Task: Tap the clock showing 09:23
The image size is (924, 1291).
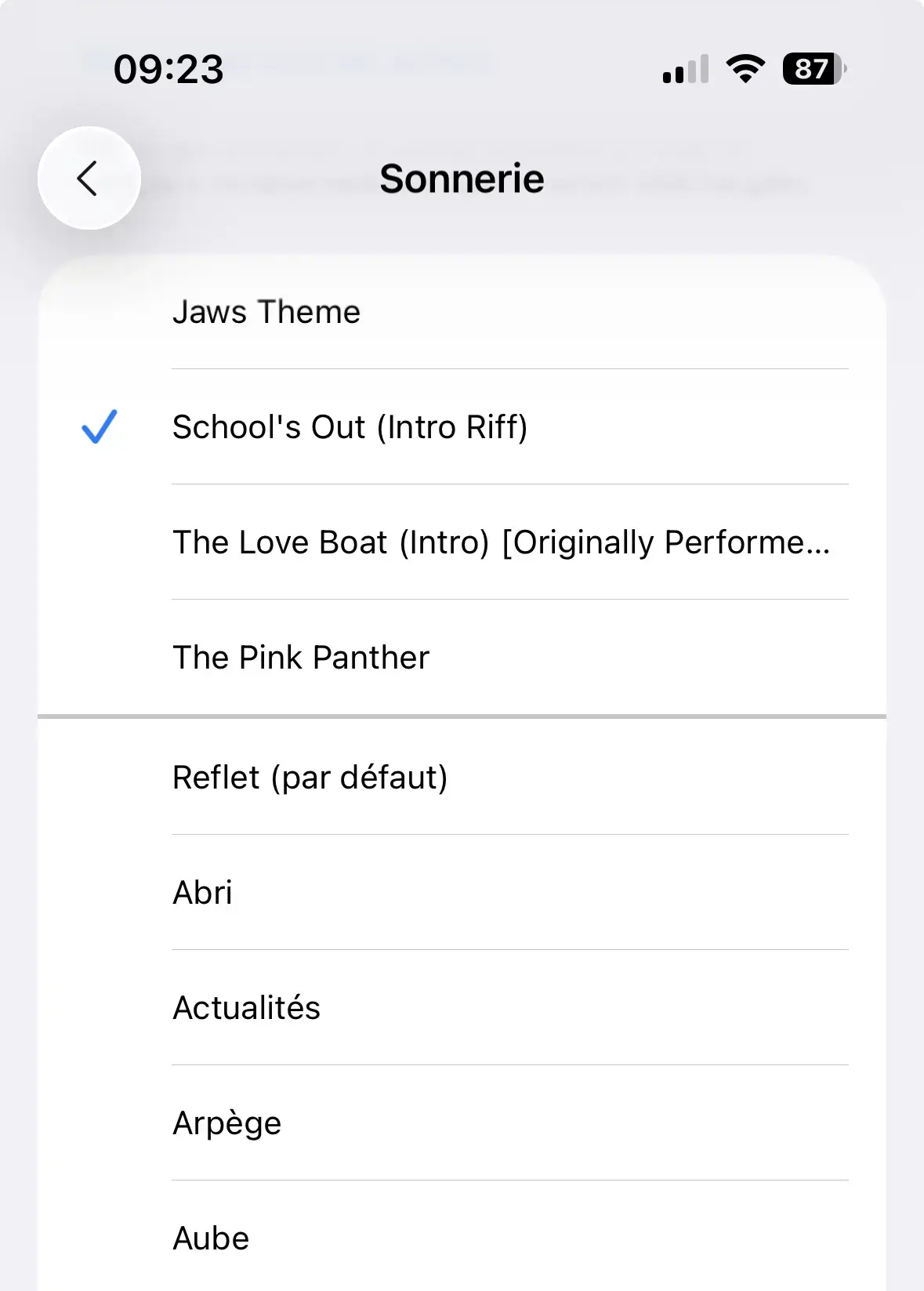Action: pos(168,71)
